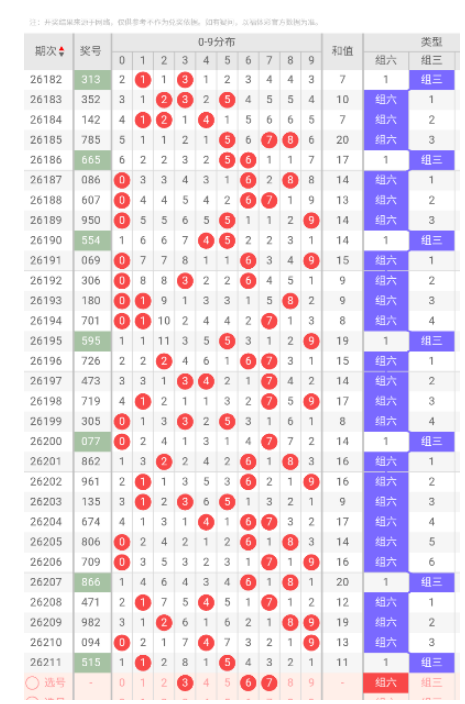Choose digit 4 in the 选号 row

(x=206, y=683)
